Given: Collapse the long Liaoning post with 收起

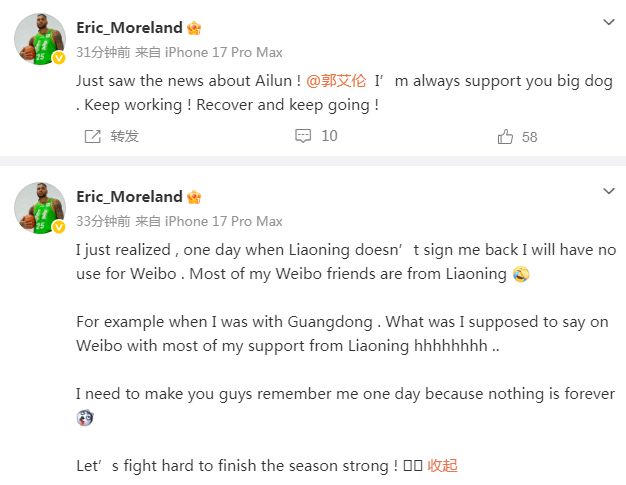Looking at the screenshot, I should click(442, 466).
